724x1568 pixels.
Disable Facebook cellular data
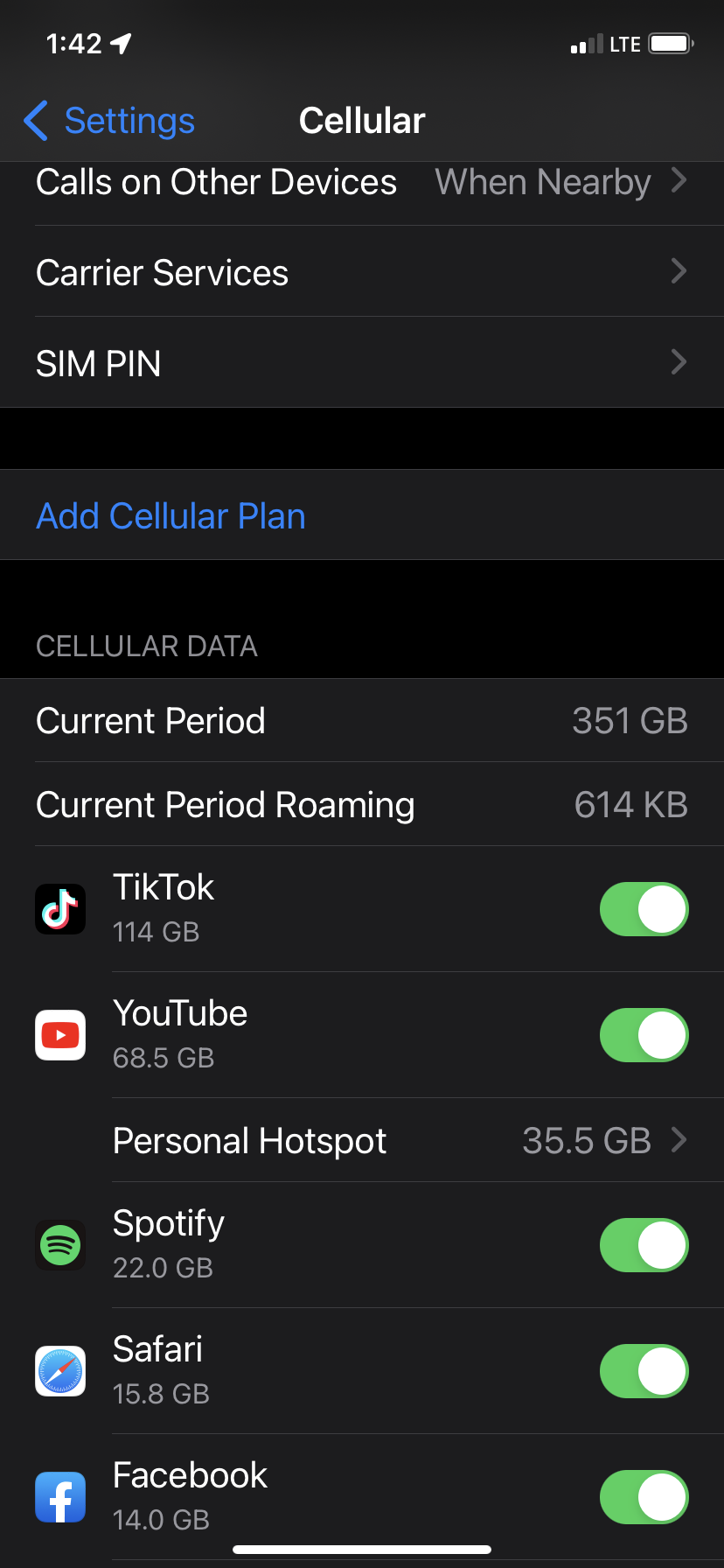click(x=644, y=1497)
